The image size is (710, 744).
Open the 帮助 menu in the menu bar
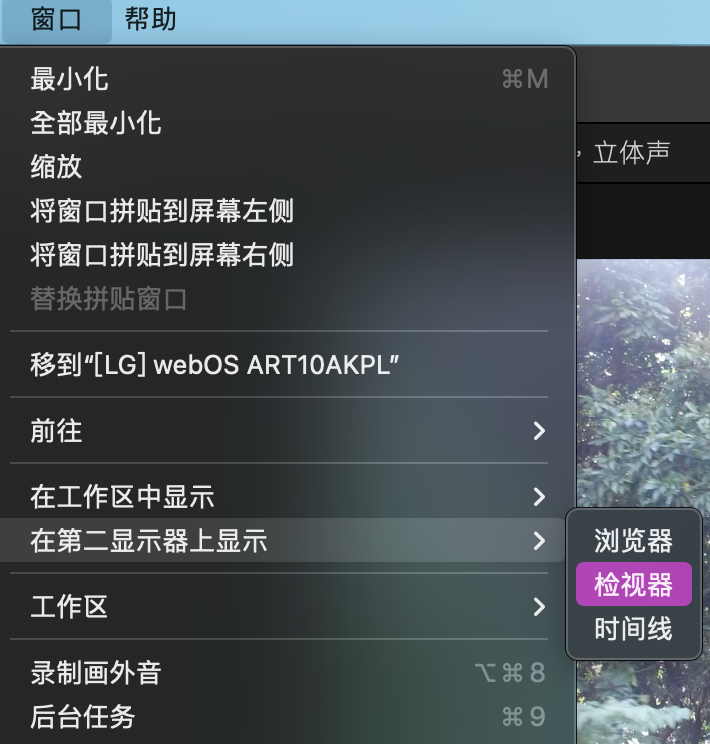pos(151,19)
